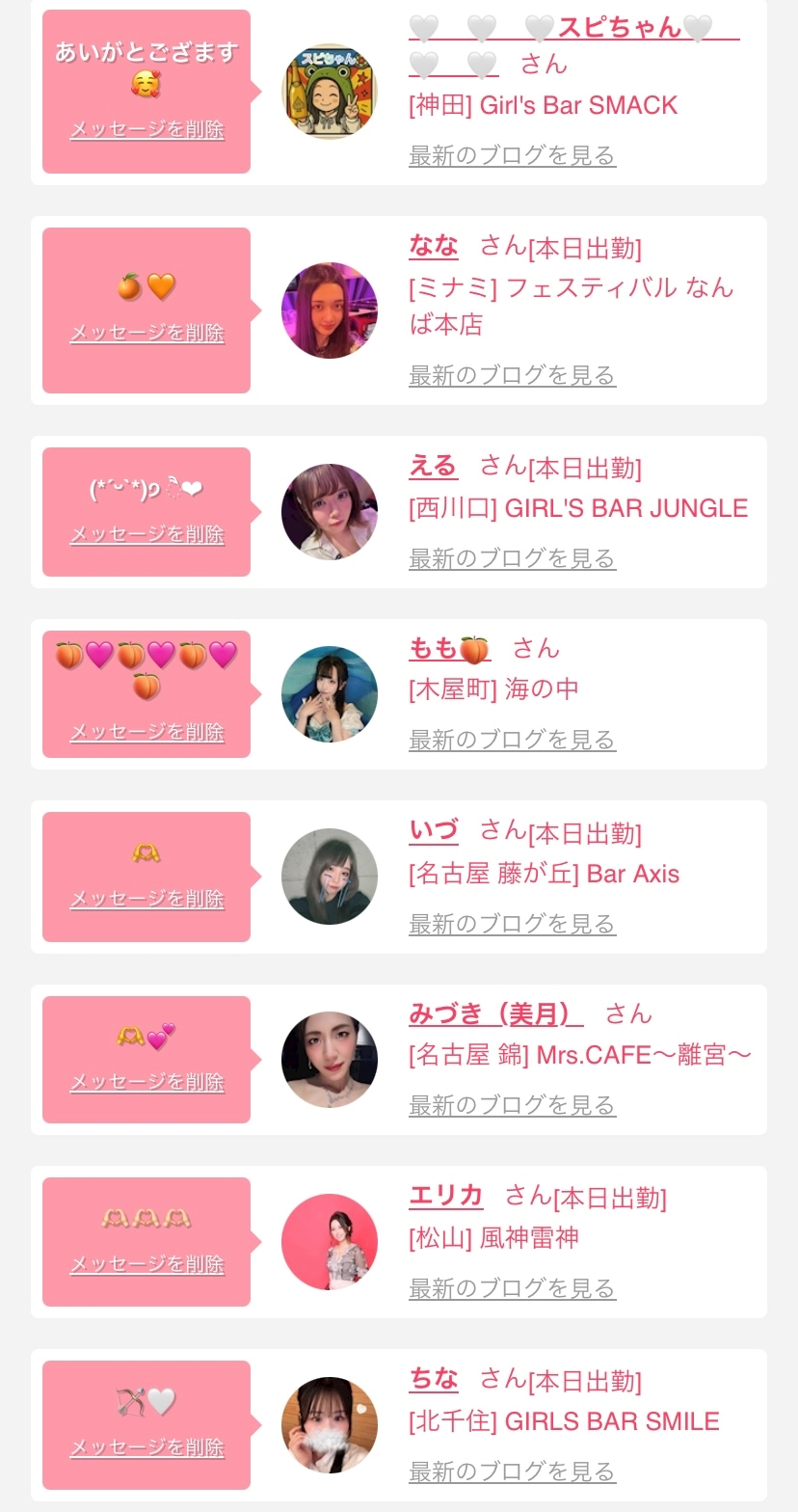Open いづ's profile link
The width and height of the screenshot is (798, 1512).
pyautogui.click(x=433, y=830)
